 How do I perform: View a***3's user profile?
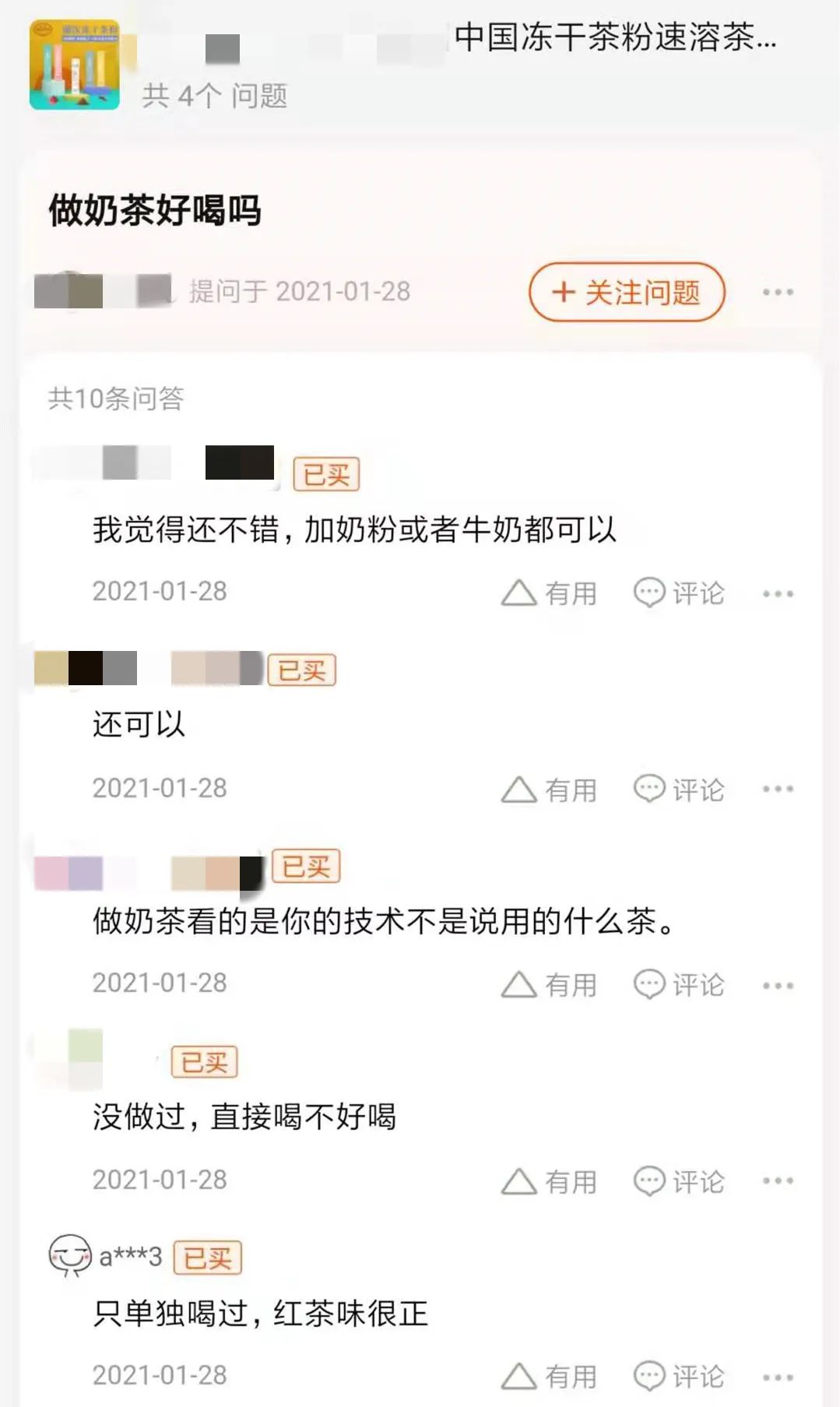[104, 1256]
